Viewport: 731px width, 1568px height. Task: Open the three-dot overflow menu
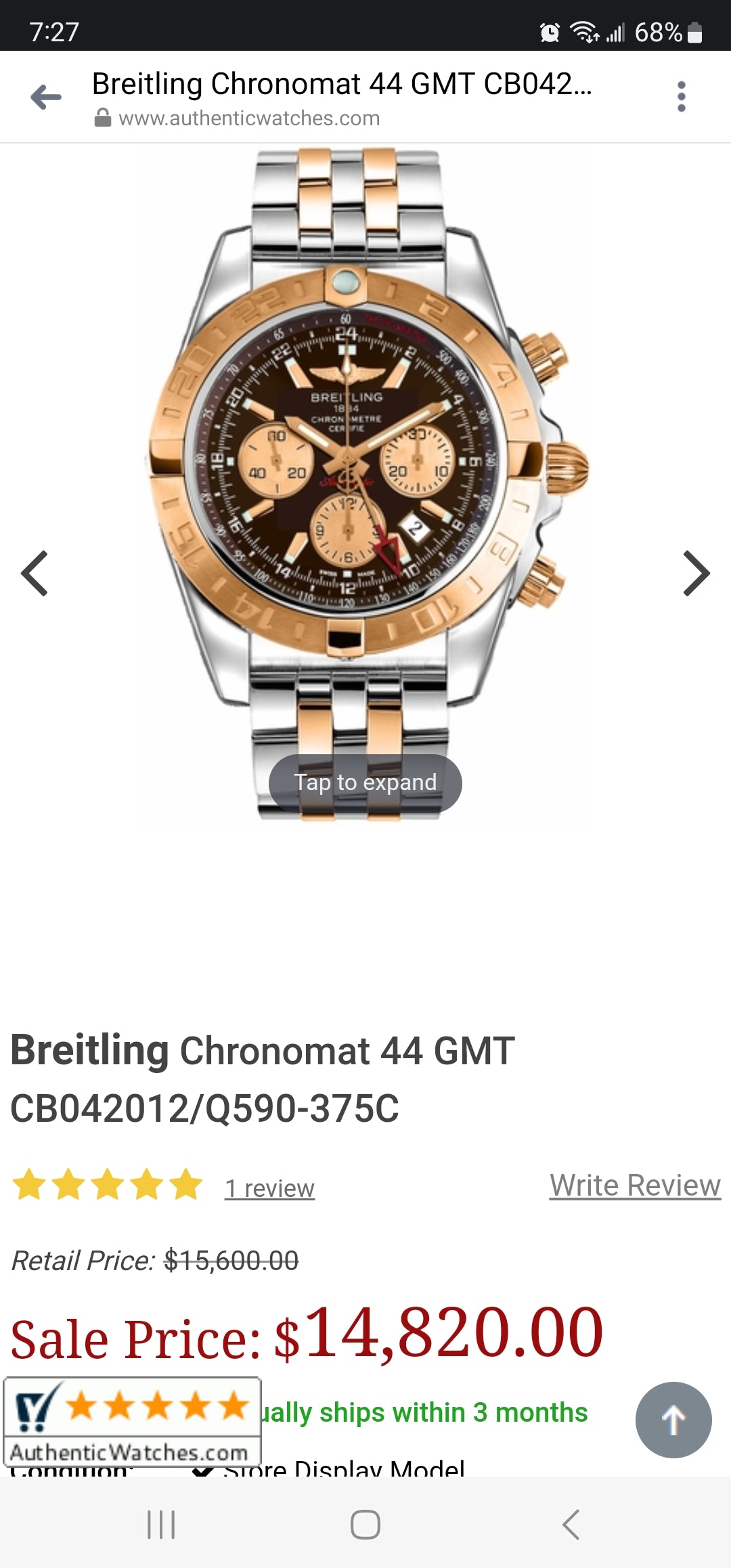pyautogui.click(x=681, y=97)
